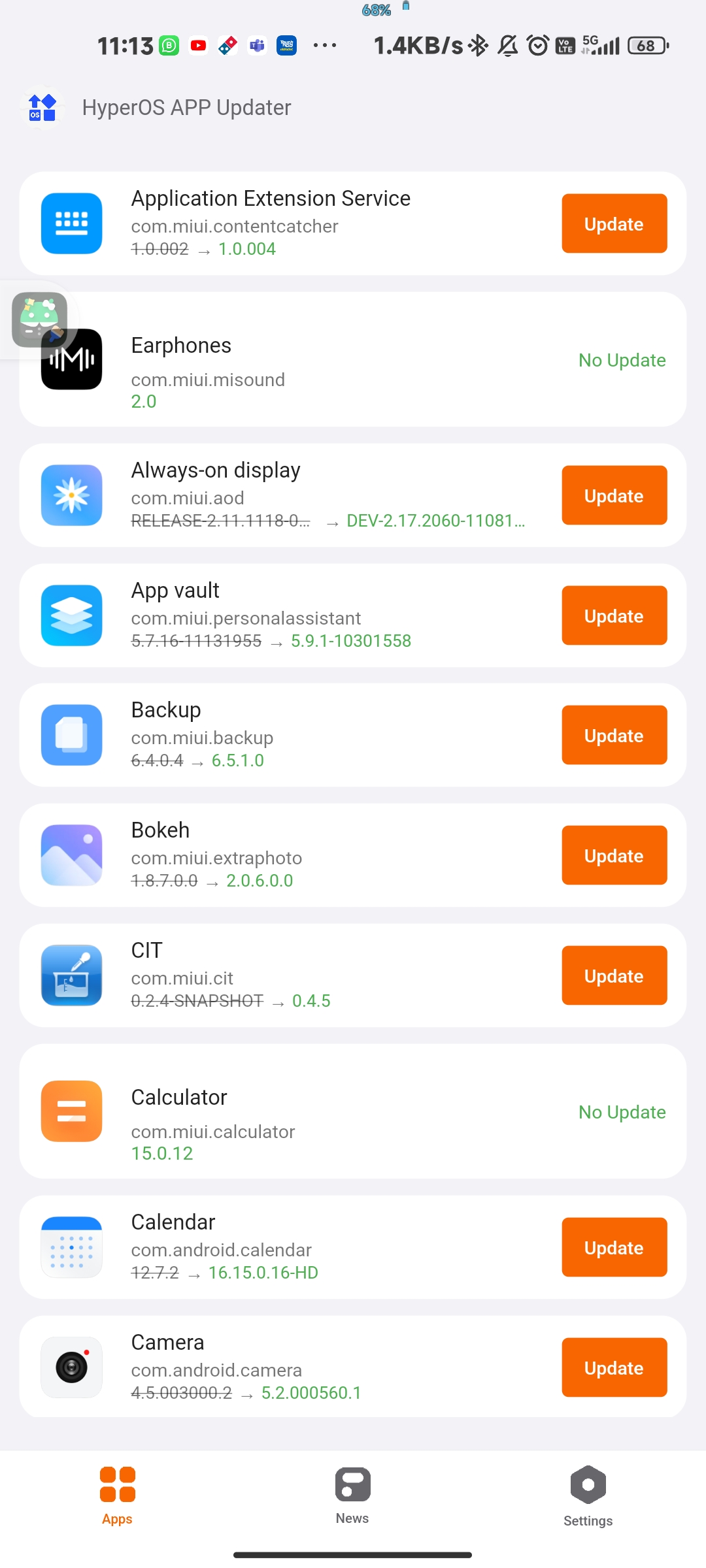Update App vault to 5.9.1
Viewport: 706px width, 1568px height.
[614, 615]
